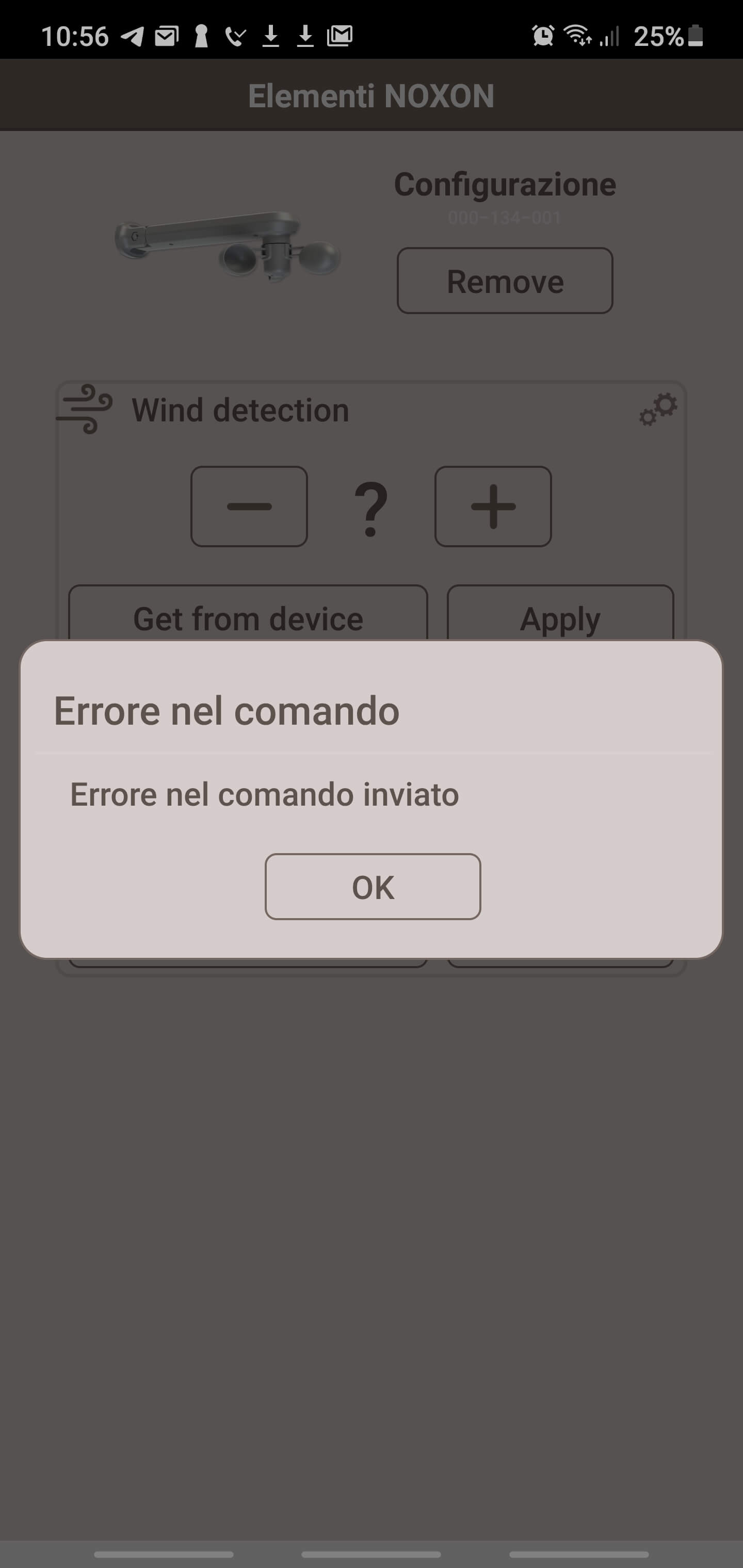Apply the wind detection setting
Image resolution: width=743 pixels, height=1568 pixels.
pos(560,616)
